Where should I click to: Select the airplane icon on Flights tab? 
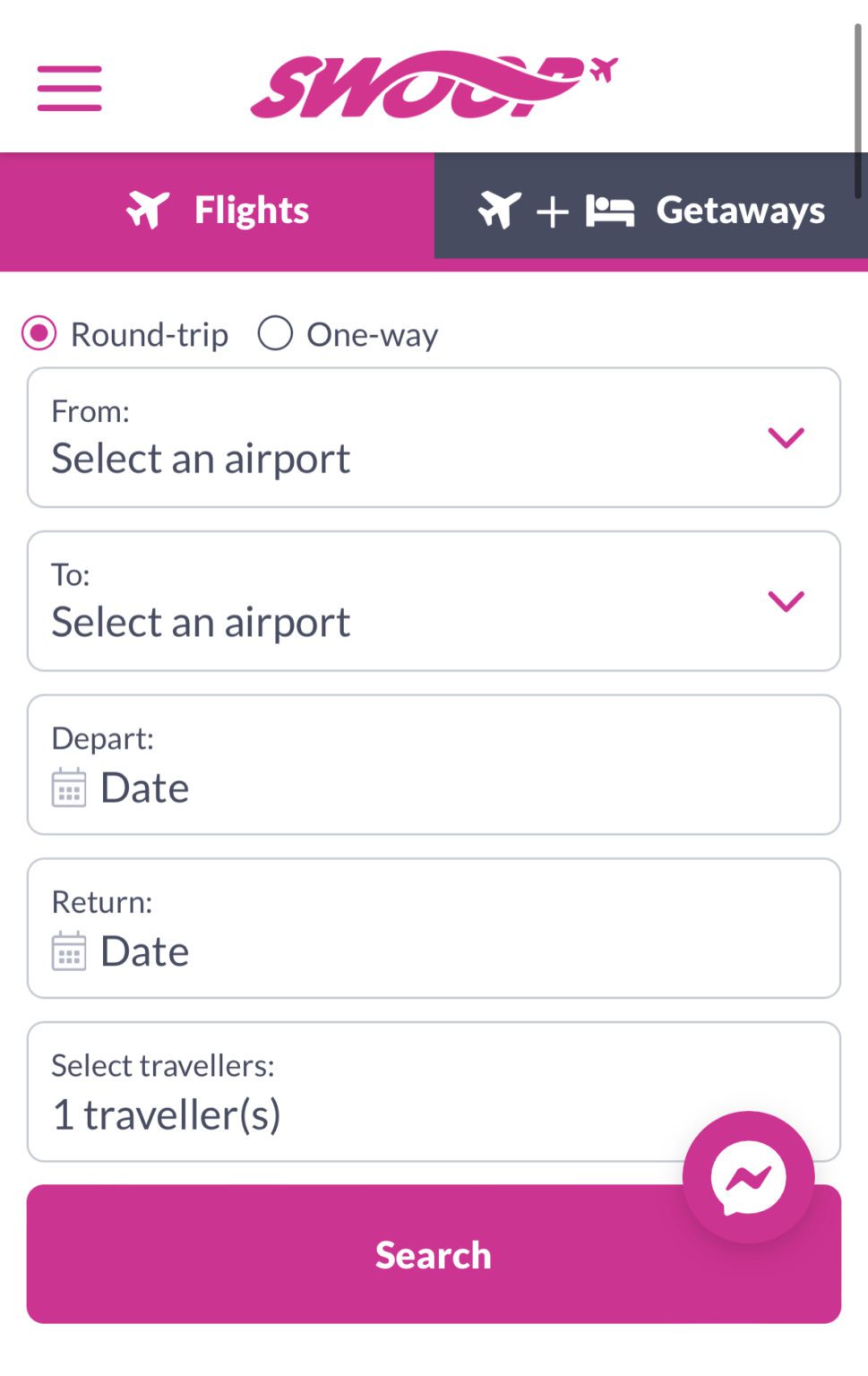click(147, 210)
